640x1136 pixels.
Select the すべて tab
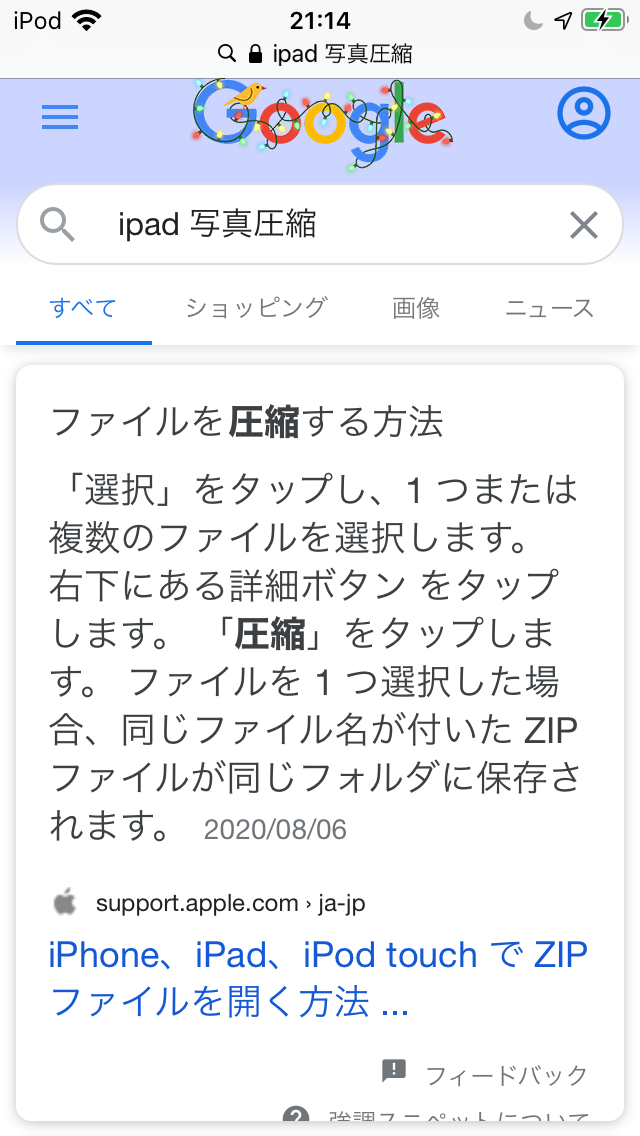[83, 308]
